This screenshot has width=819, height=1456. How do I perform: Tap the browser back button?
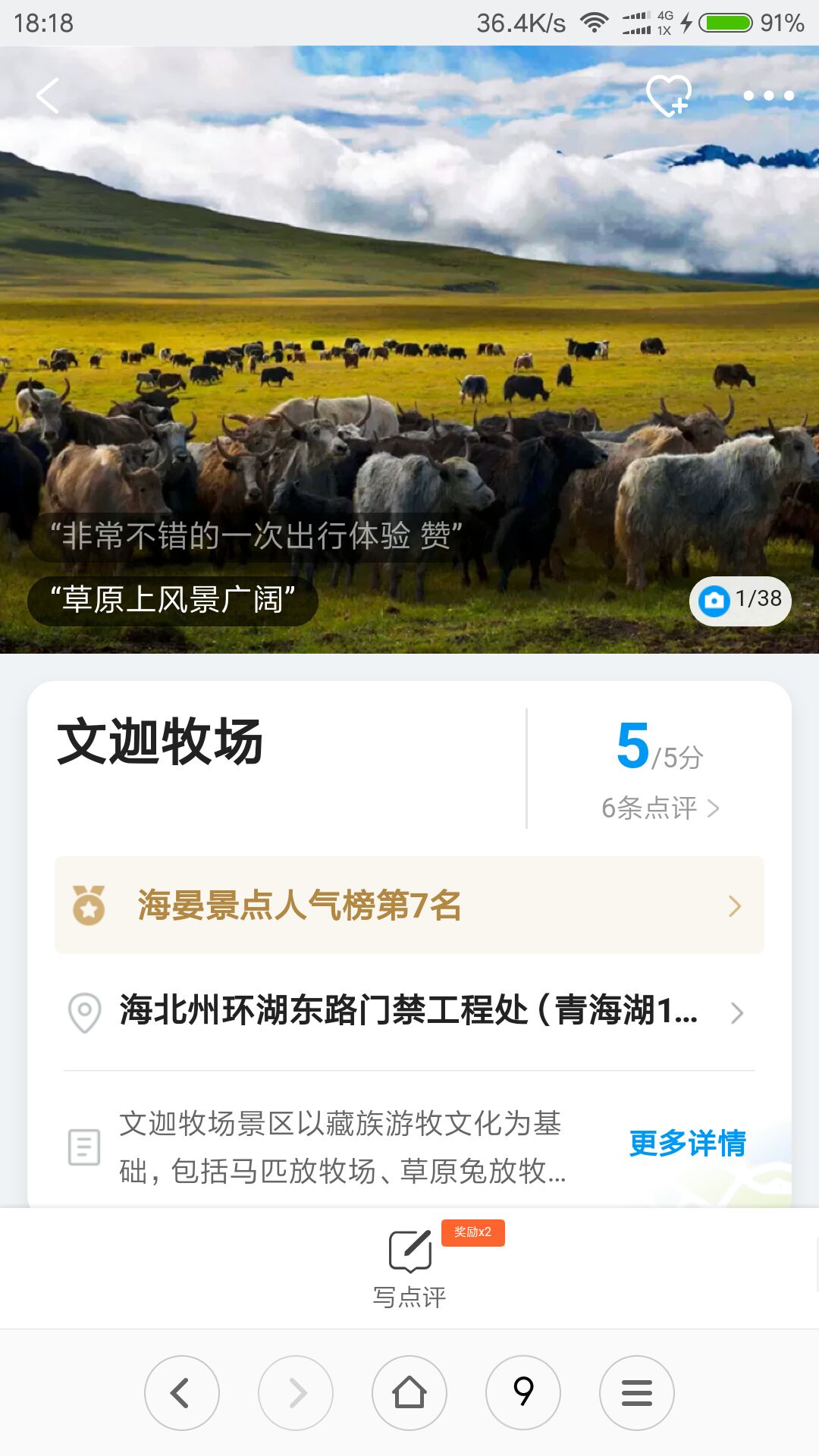(x=182, y=1393)
